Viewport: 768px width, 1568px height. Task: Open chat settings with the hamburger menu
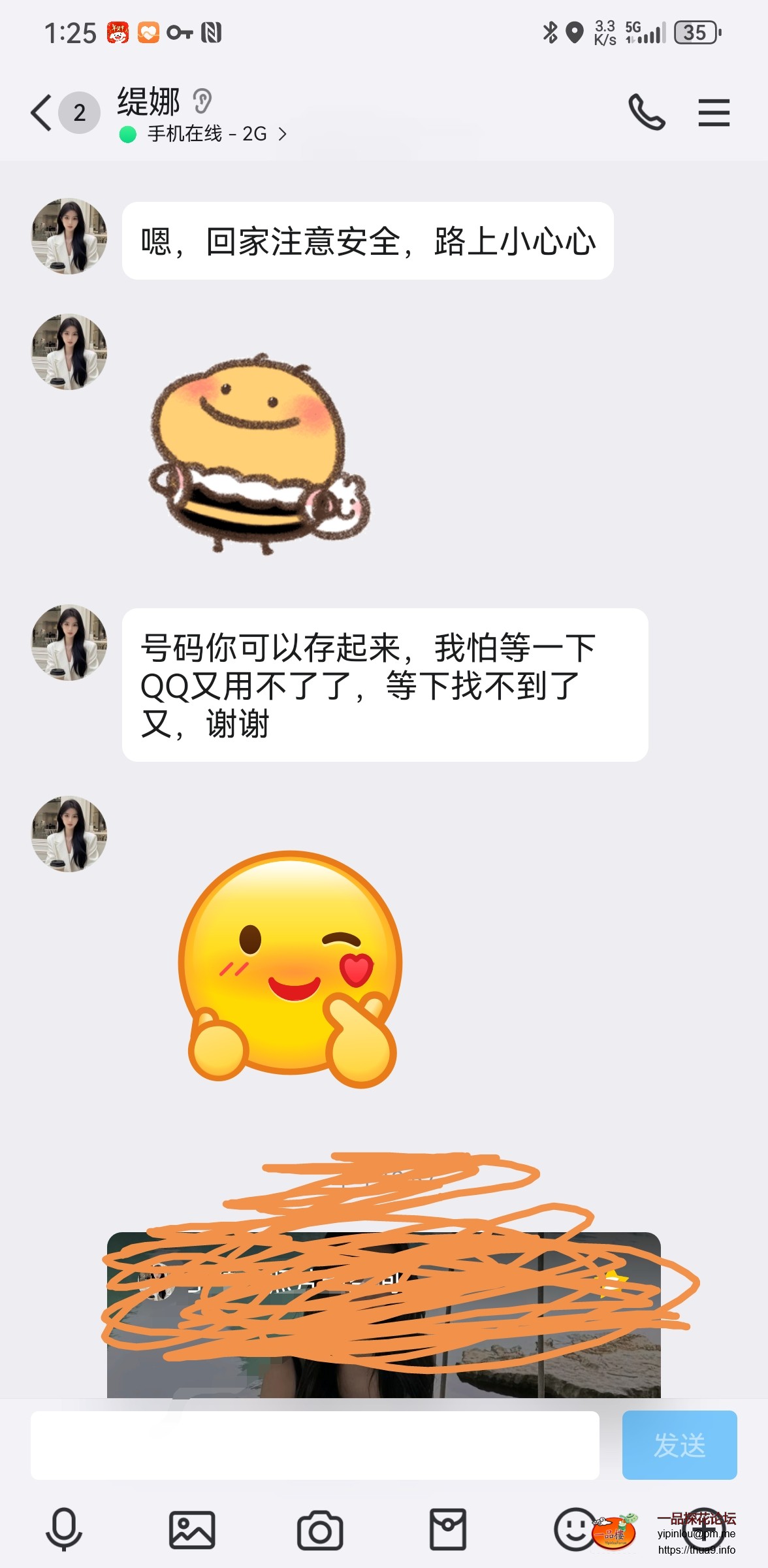tap(714, 111)
